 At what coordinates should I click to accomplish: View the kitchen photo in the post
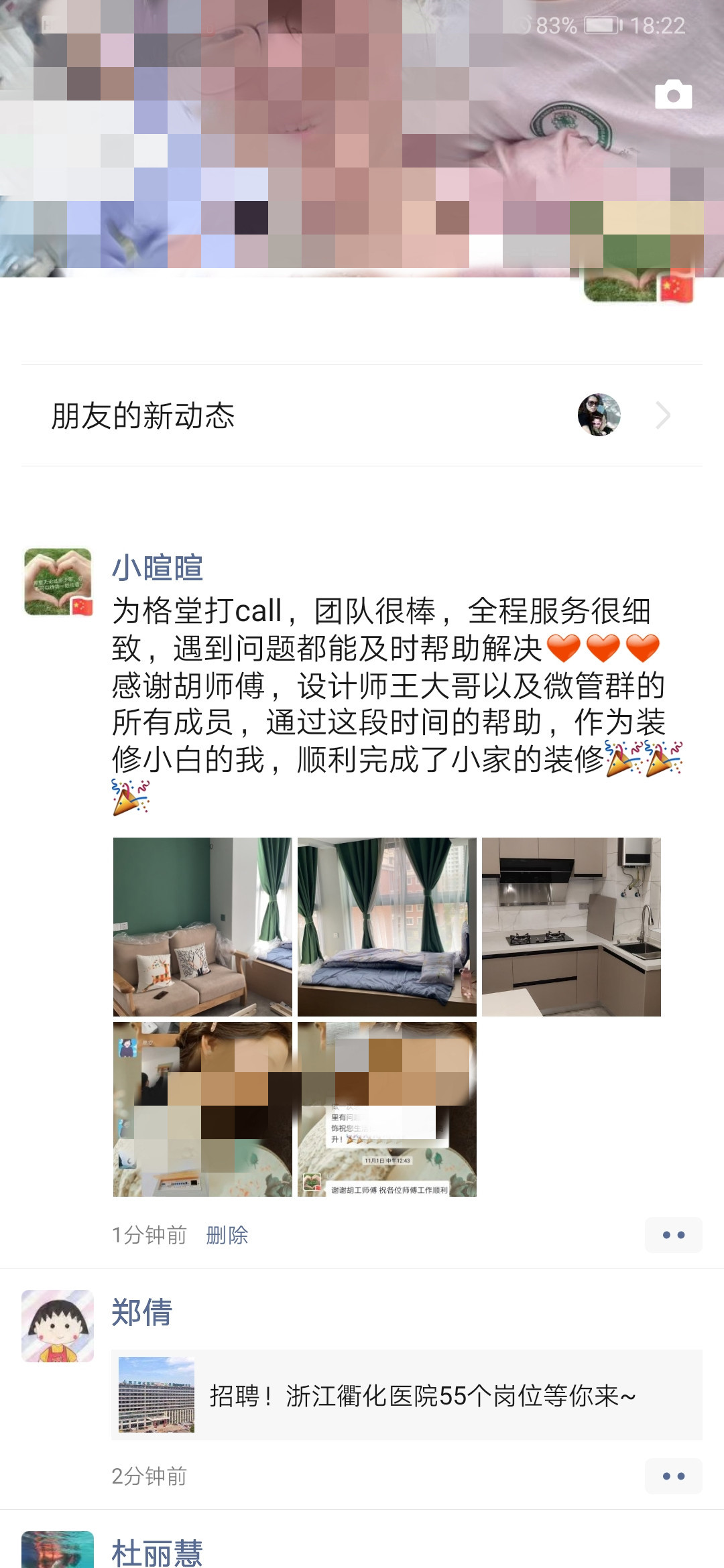pyautogui.click(x=571, y=927)
